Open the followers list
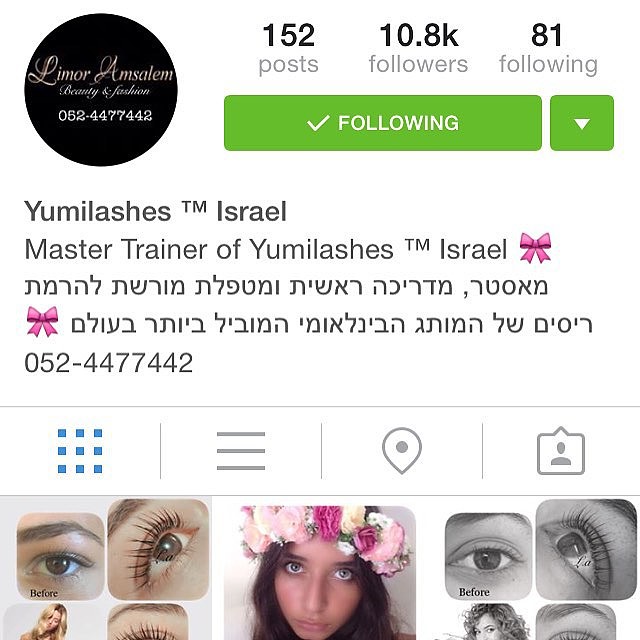 418,50
